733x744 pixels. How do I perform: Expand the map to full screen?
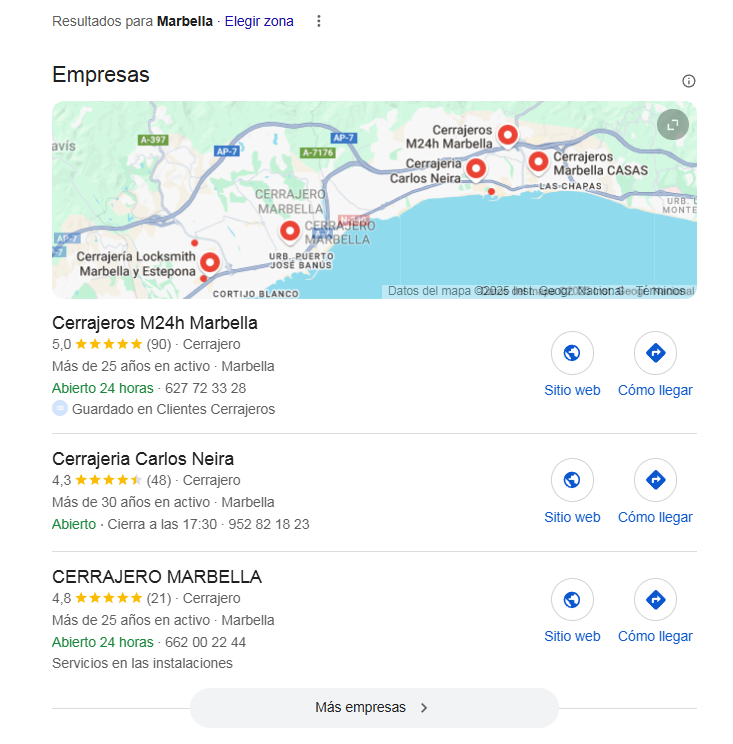pos(673,125)
